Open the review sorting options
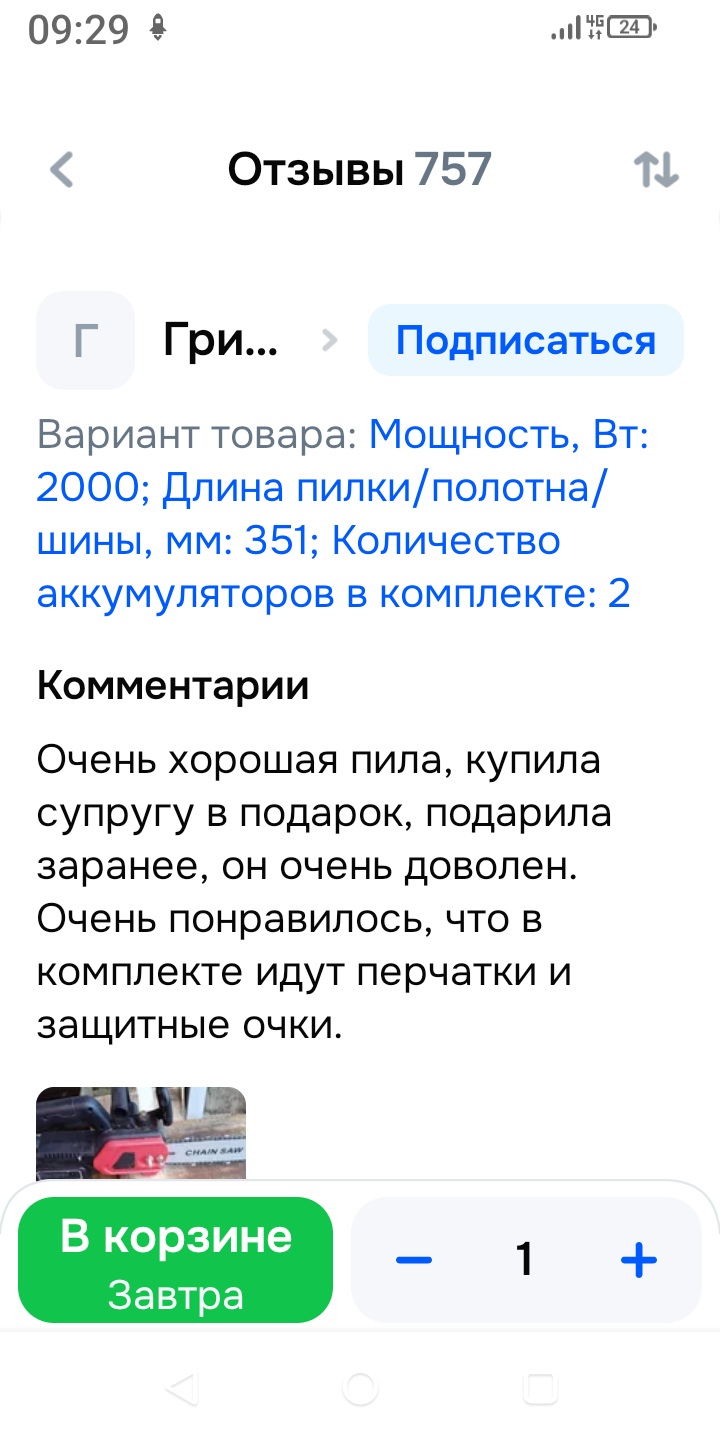This screenshot has width=720, height=1440. [x=657, y=170]
